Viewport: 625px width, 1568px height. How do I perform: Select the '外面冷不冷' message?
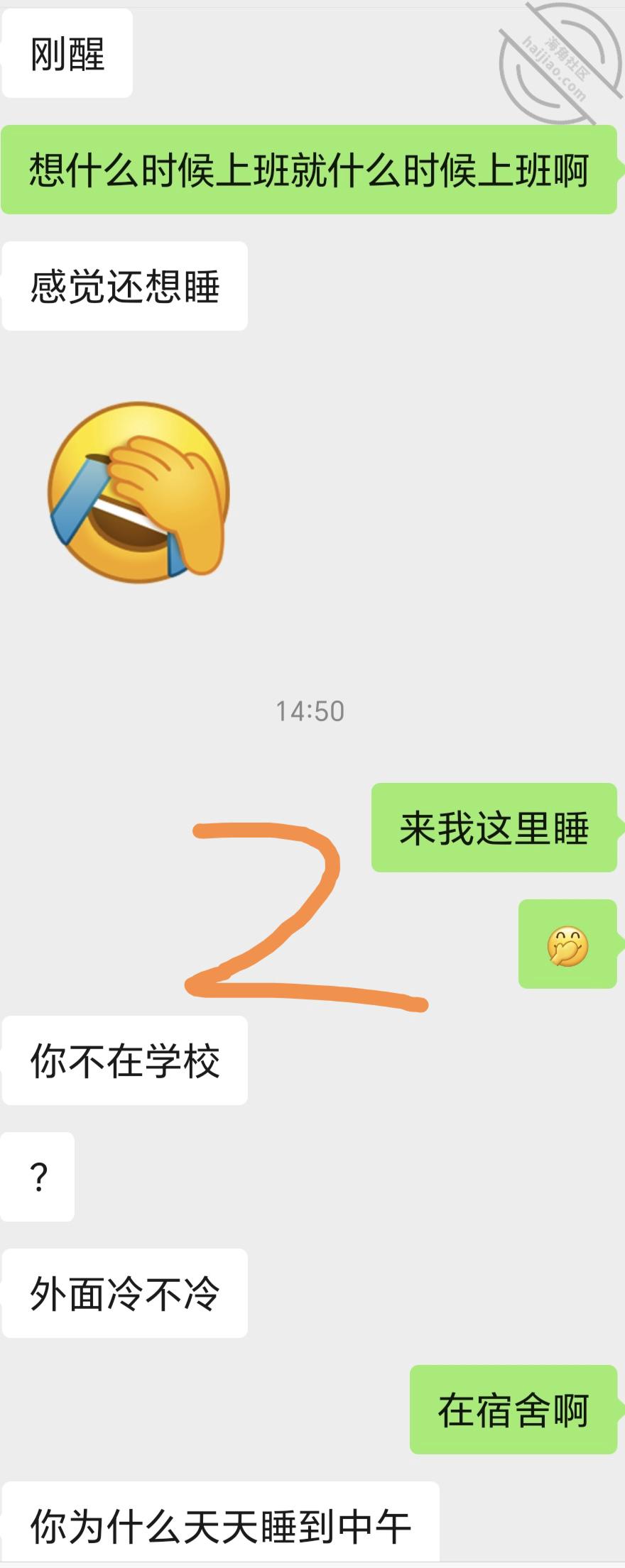tap(124, 1293)
